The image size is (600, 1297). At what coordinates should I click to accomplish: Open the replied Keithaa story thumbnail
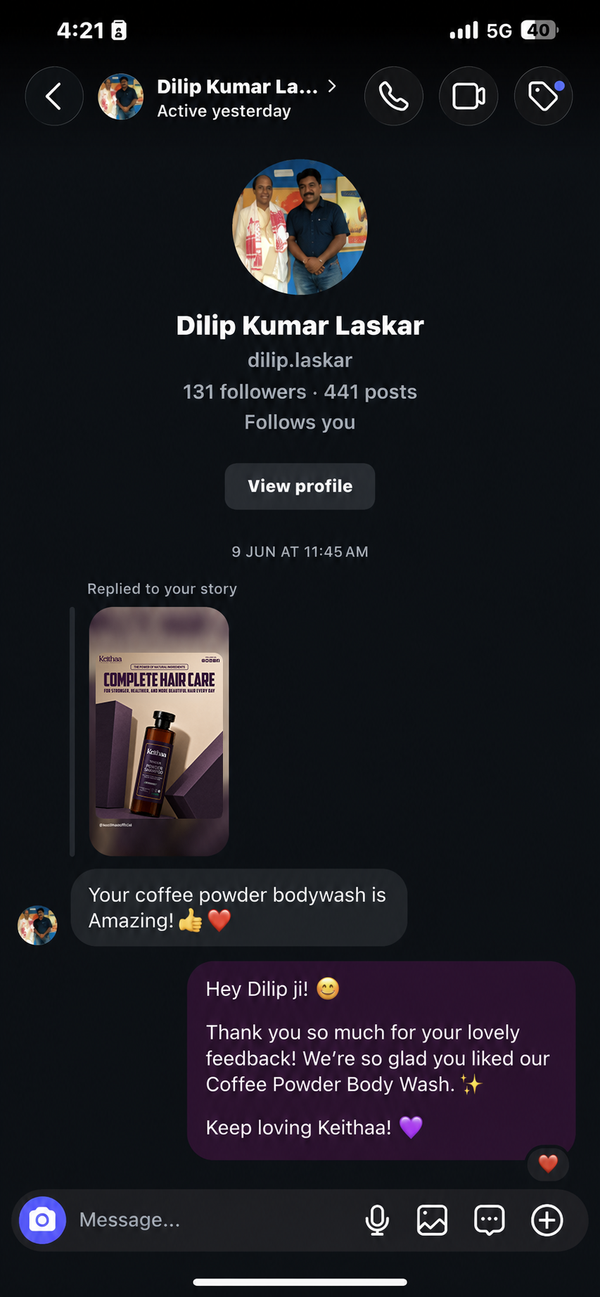point(159,731)
